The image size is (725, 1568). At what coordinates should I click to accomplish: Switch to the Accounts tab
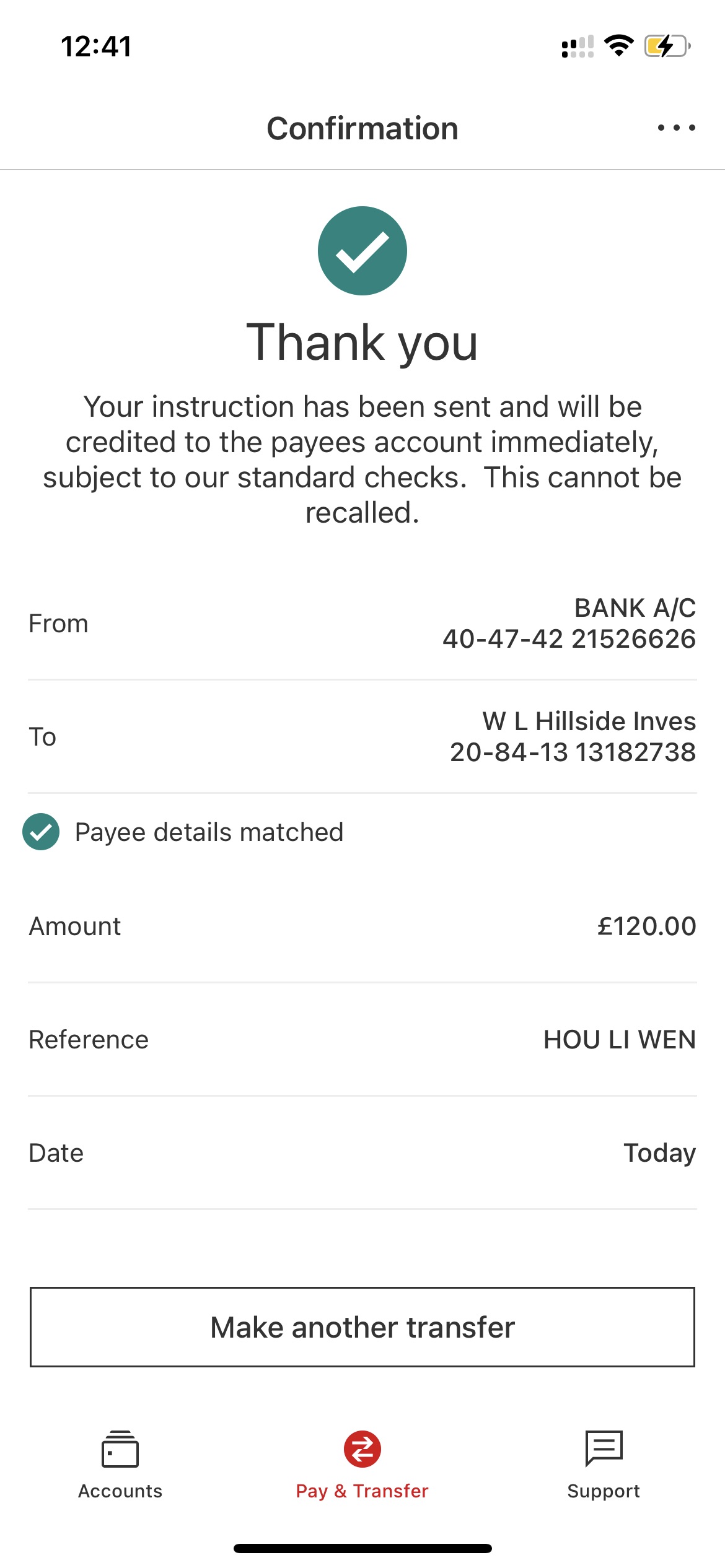pos(120,1464)
